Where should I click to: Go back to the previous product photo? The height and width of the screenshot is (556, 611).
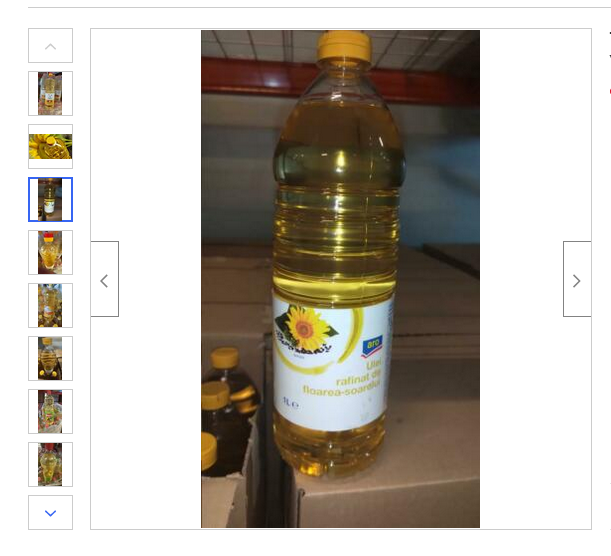click(x=104, y=280)
